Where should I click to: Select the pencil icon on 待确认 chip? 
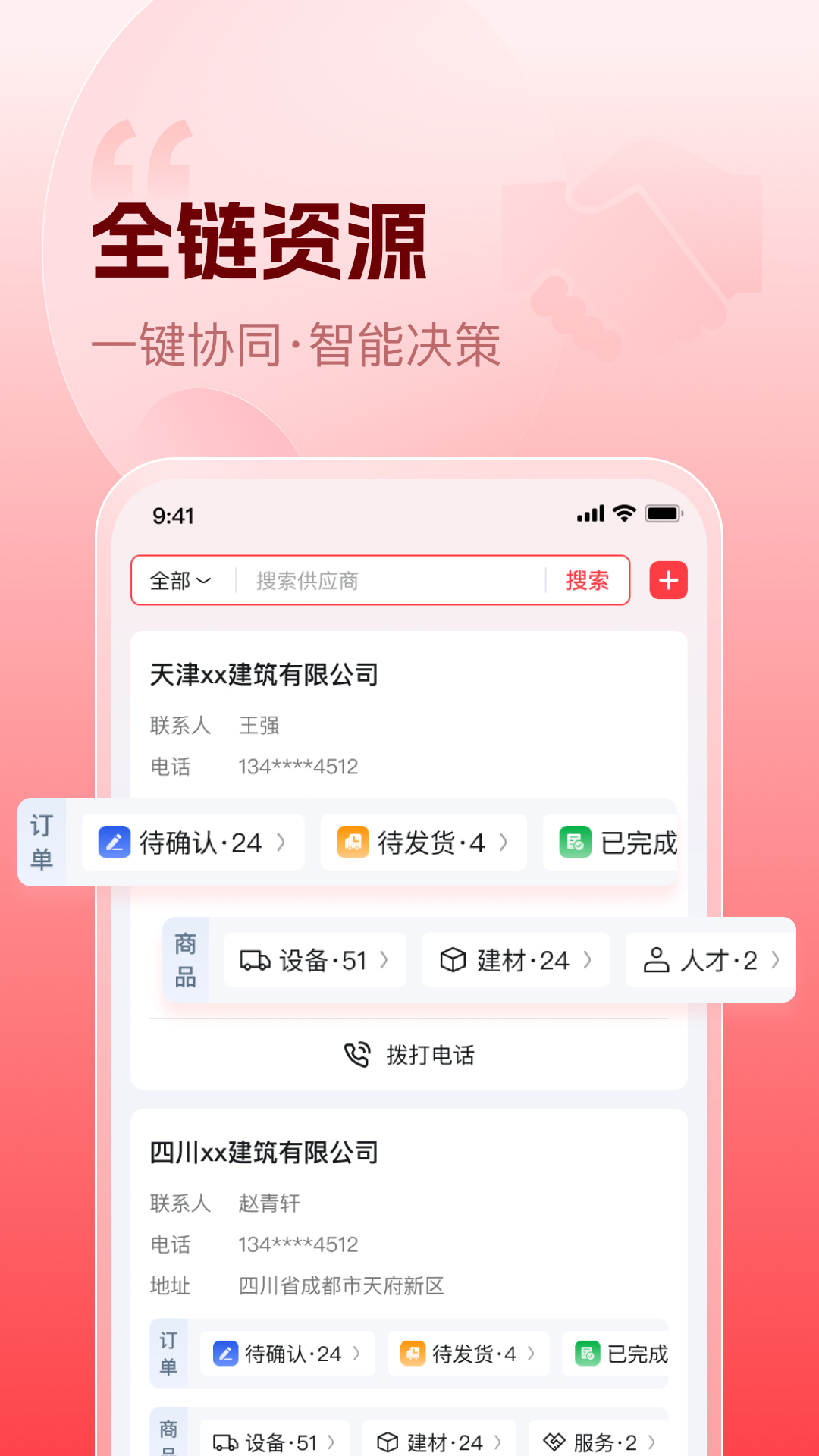pos(115,842)
